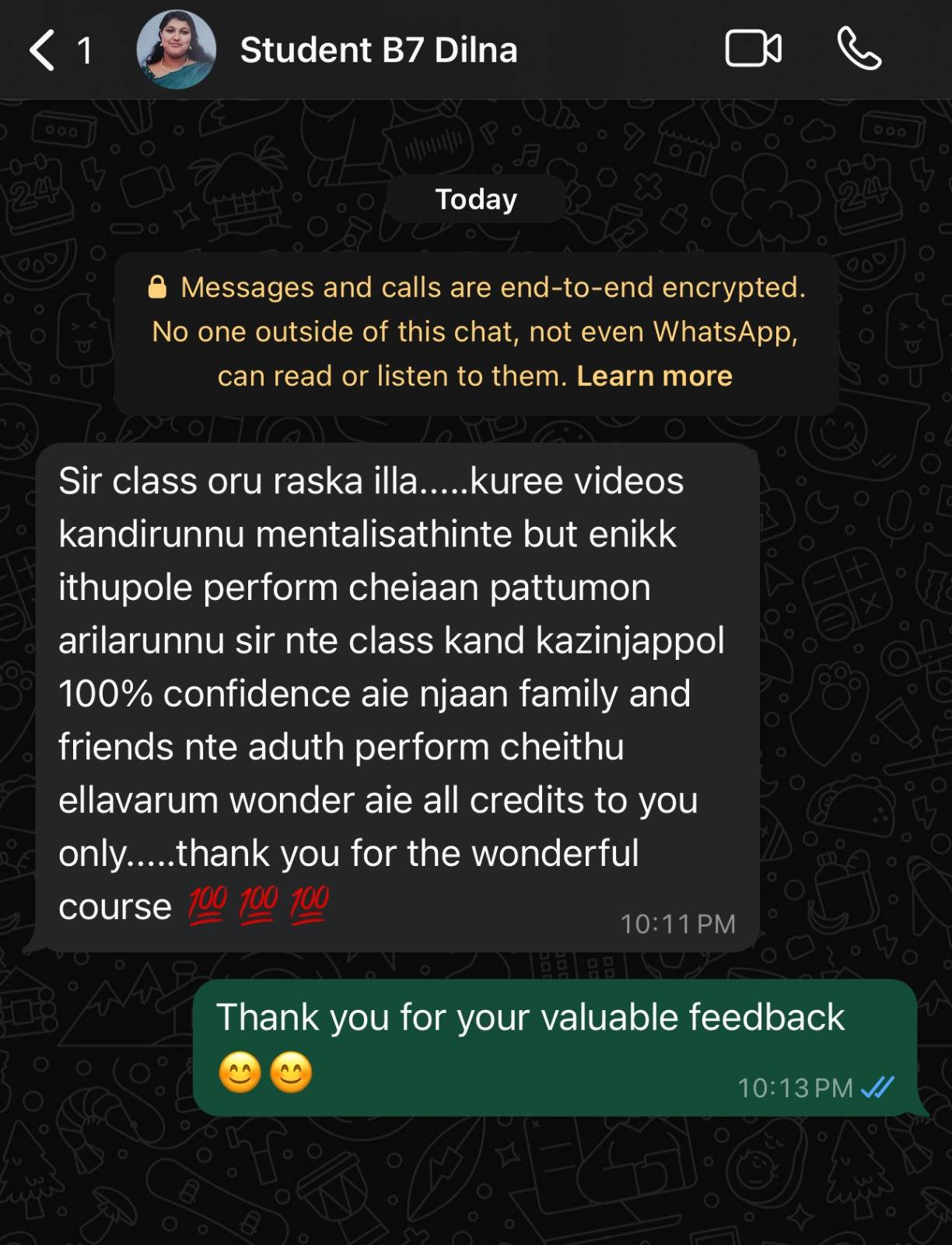The width and height of the screenshot is (952, 1245).
Task: Go back to the chat list
Action: tap(44, 51)
